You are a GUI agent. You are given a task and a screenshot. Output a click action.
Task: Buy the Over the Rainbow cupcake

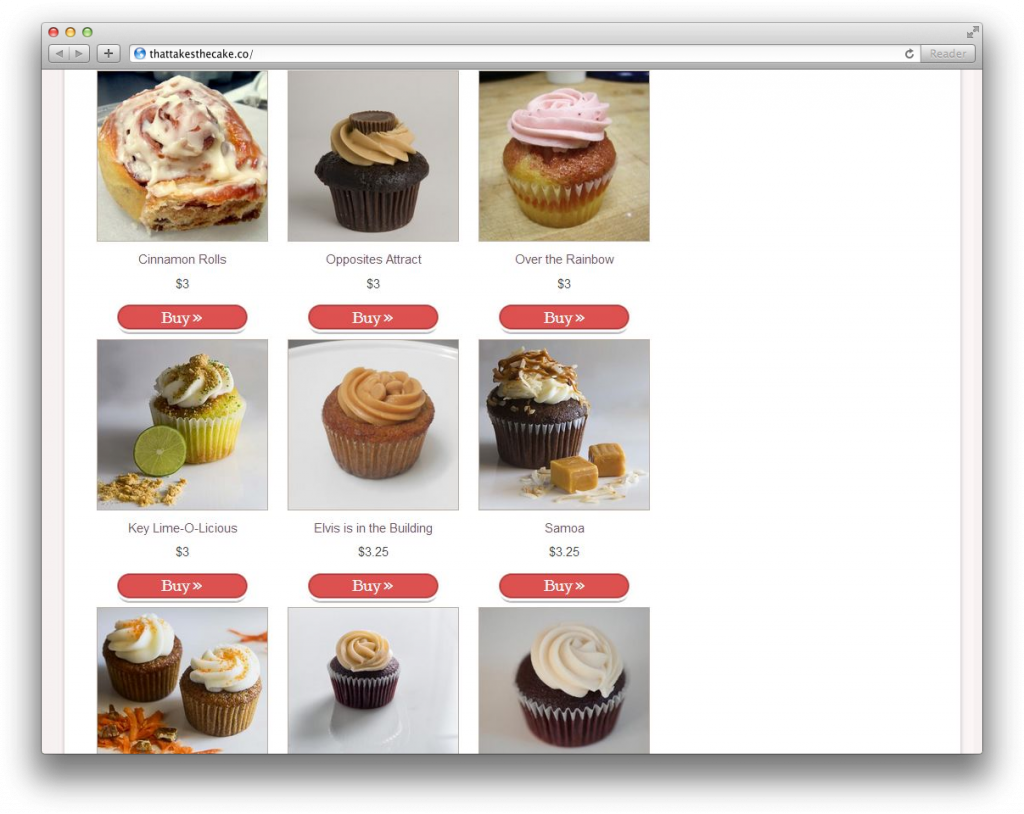(x=564, y=318)
